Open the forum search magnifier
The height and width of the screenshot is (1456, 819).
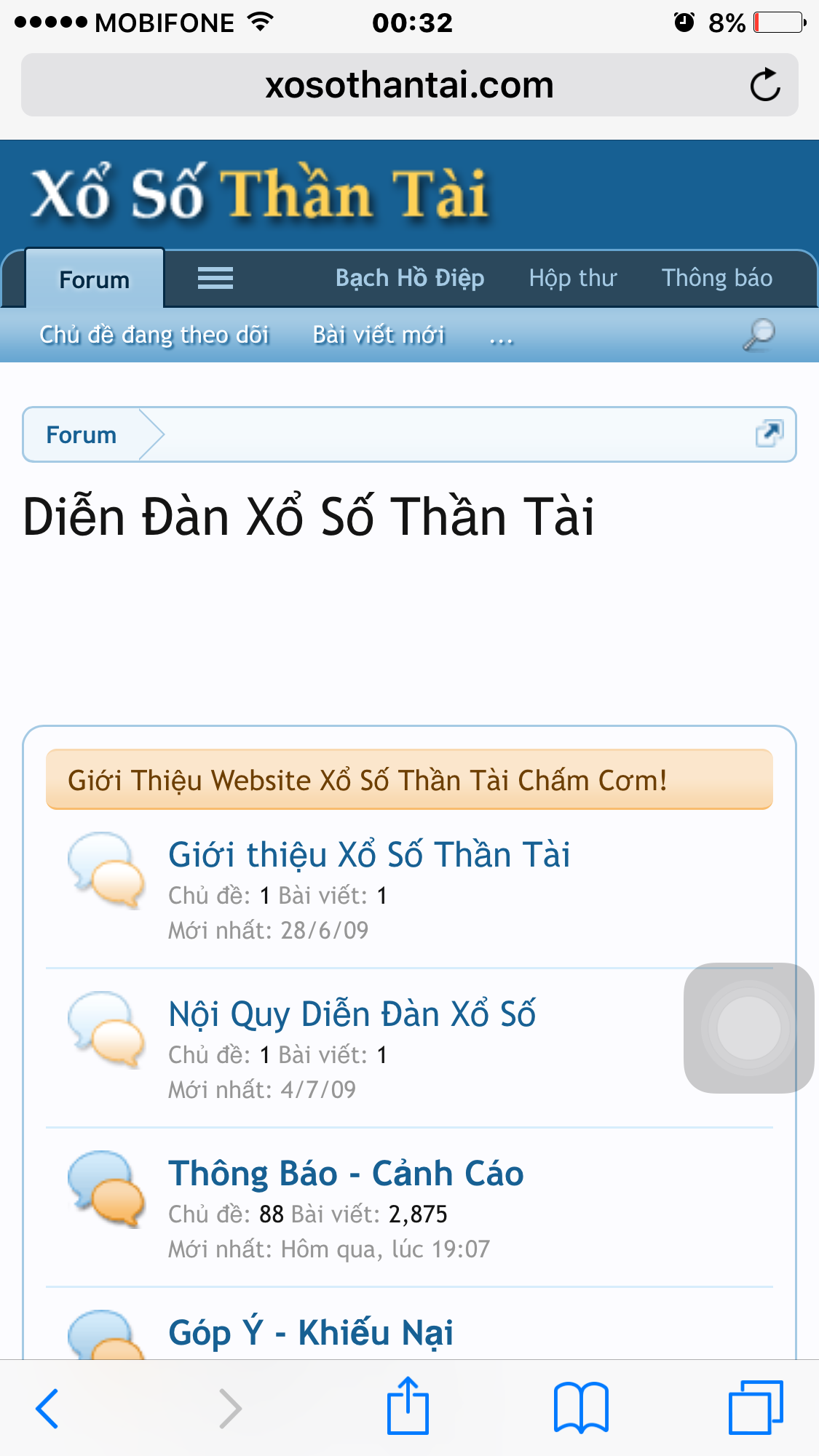click(759, 335)
